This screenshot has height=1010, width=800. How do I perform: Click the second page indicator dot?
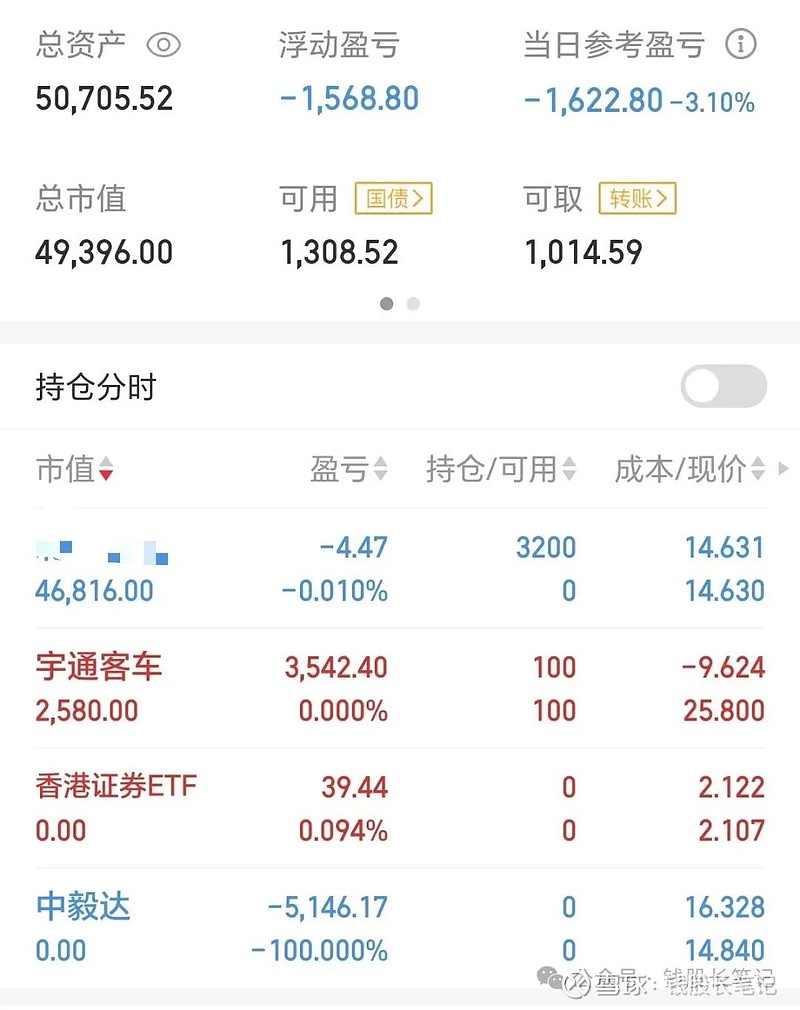[412, 304]
